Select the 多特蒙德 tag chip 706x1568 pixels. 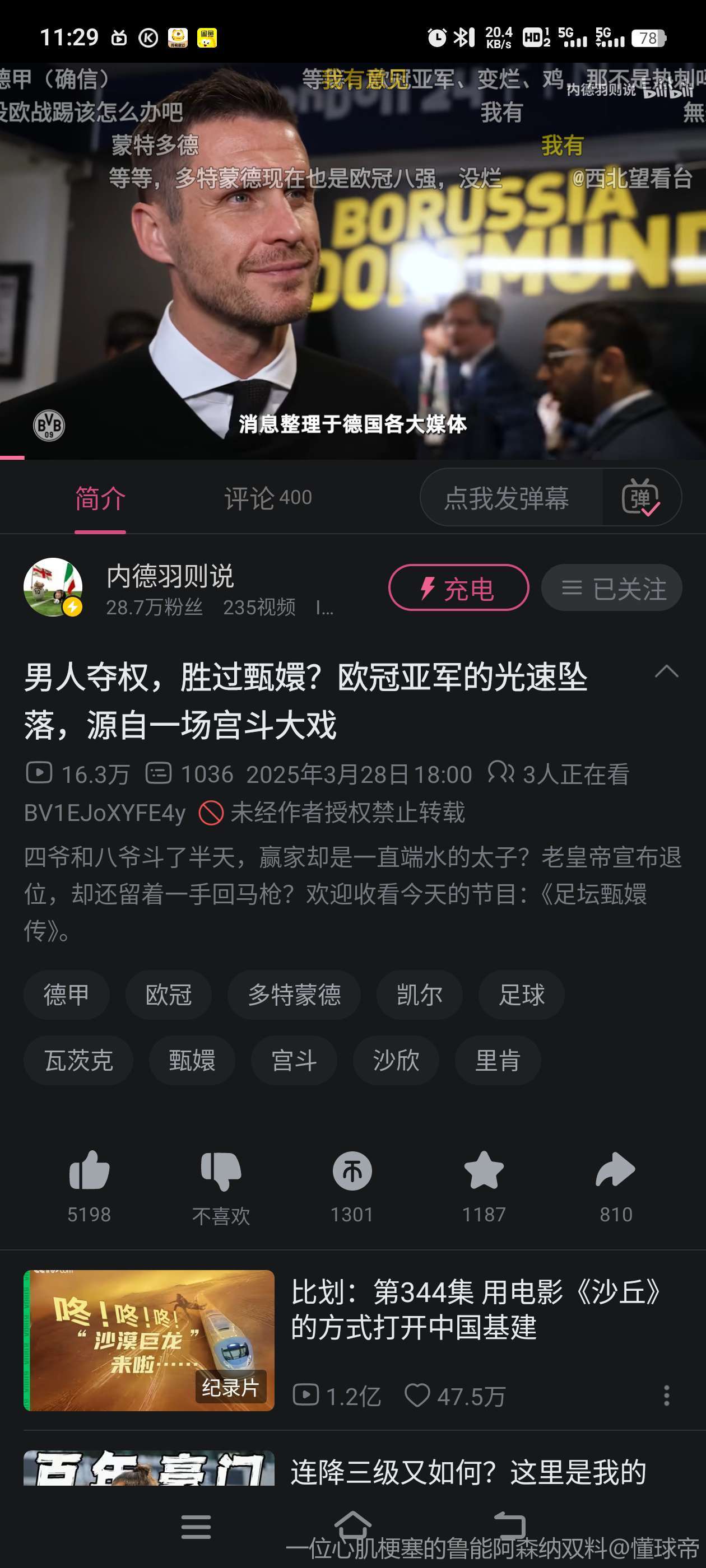[x=294, y=995]
